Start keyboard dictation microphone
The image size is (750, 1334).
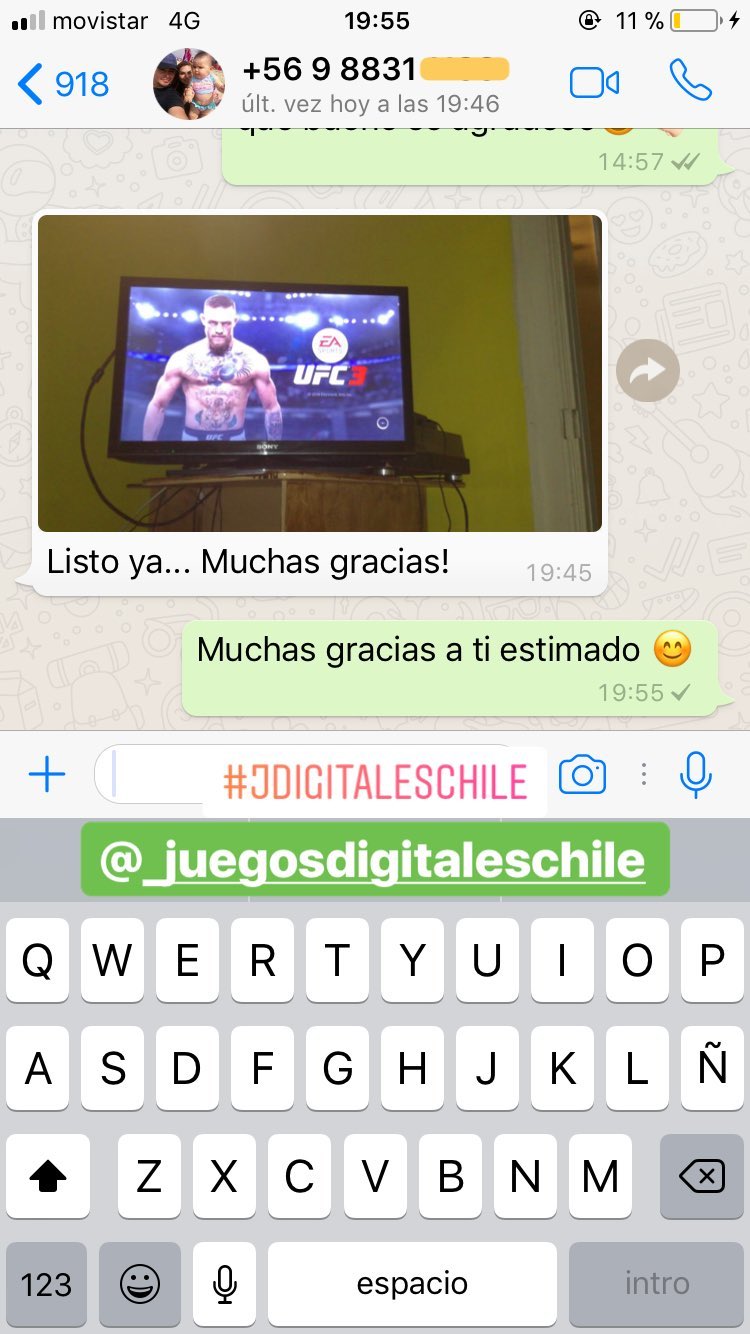pyautogui.click(x=225, y=1284)
